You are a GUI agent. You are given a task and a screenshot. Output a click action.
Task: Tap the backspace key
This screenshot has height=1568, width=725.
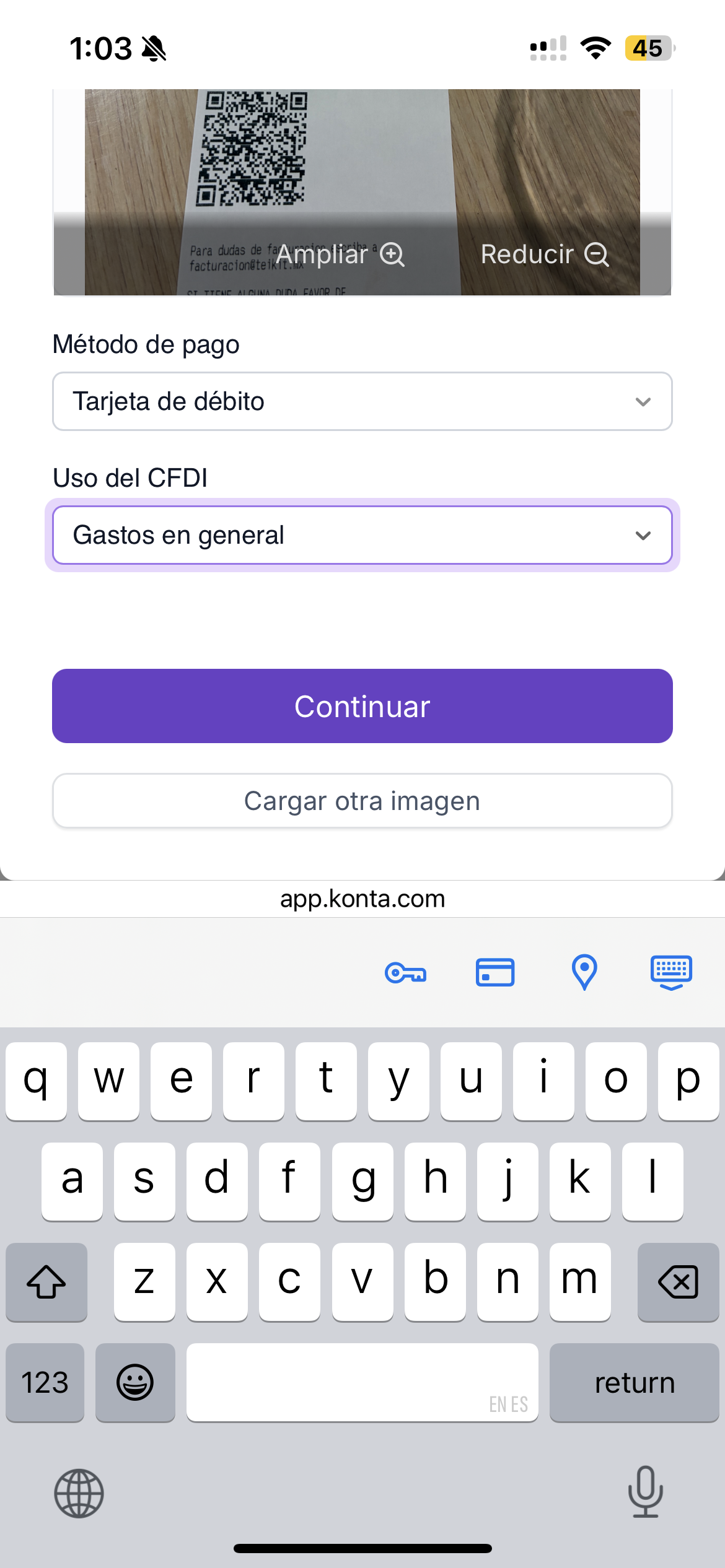[678, 1282]
